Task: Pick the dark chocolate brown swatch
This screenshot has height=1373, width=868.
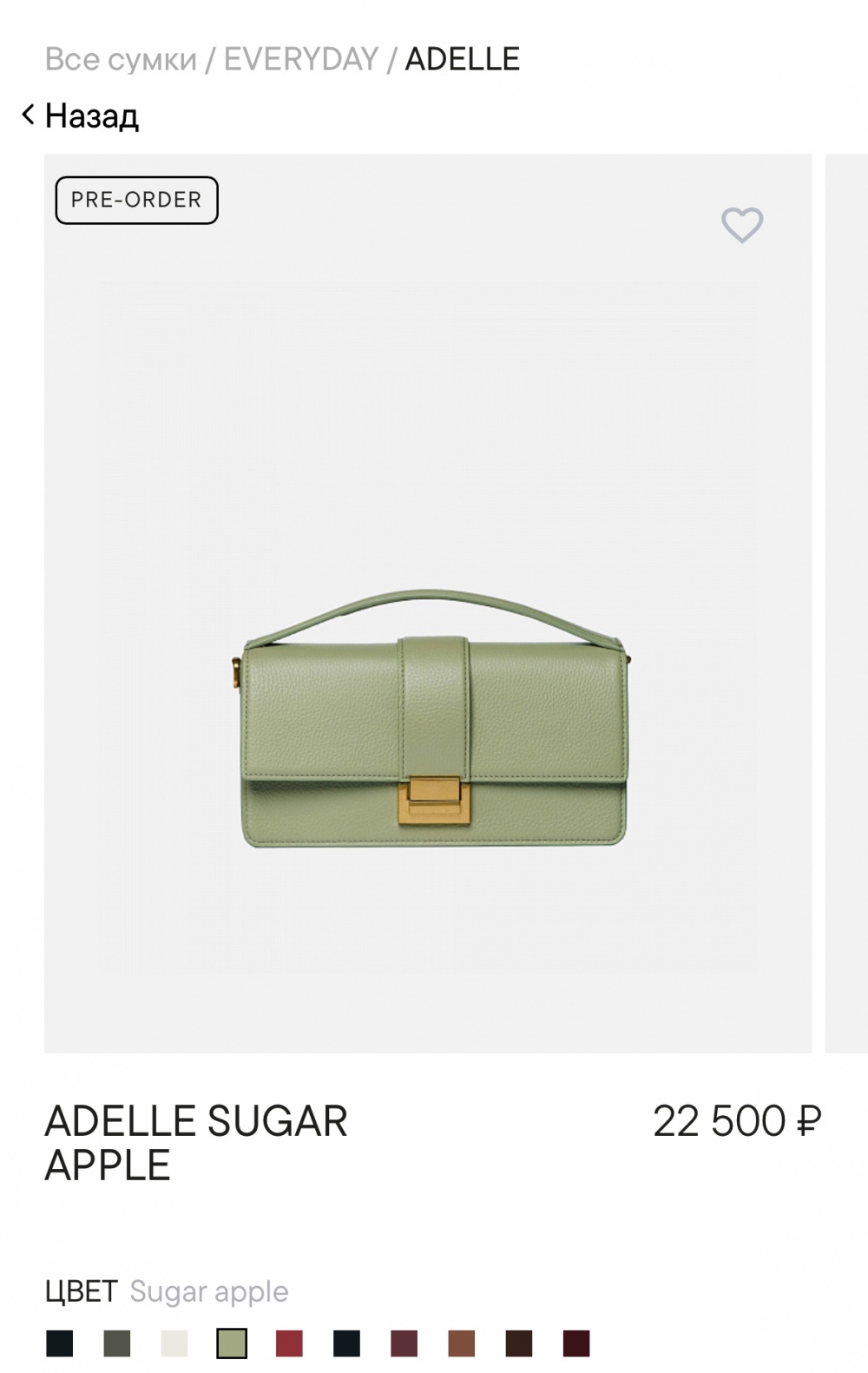Action: (x=519, y=1343)
